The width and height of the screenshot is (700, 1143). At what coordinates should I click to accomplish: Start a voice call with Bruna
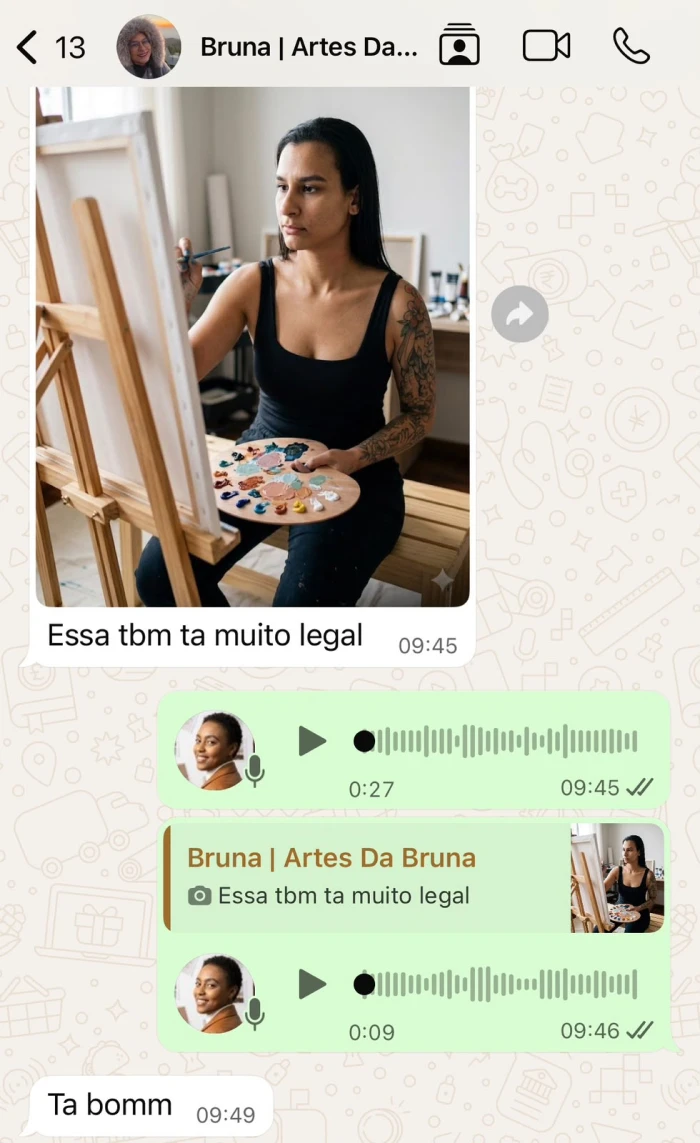pyautogui.click(x=631, y=46)
